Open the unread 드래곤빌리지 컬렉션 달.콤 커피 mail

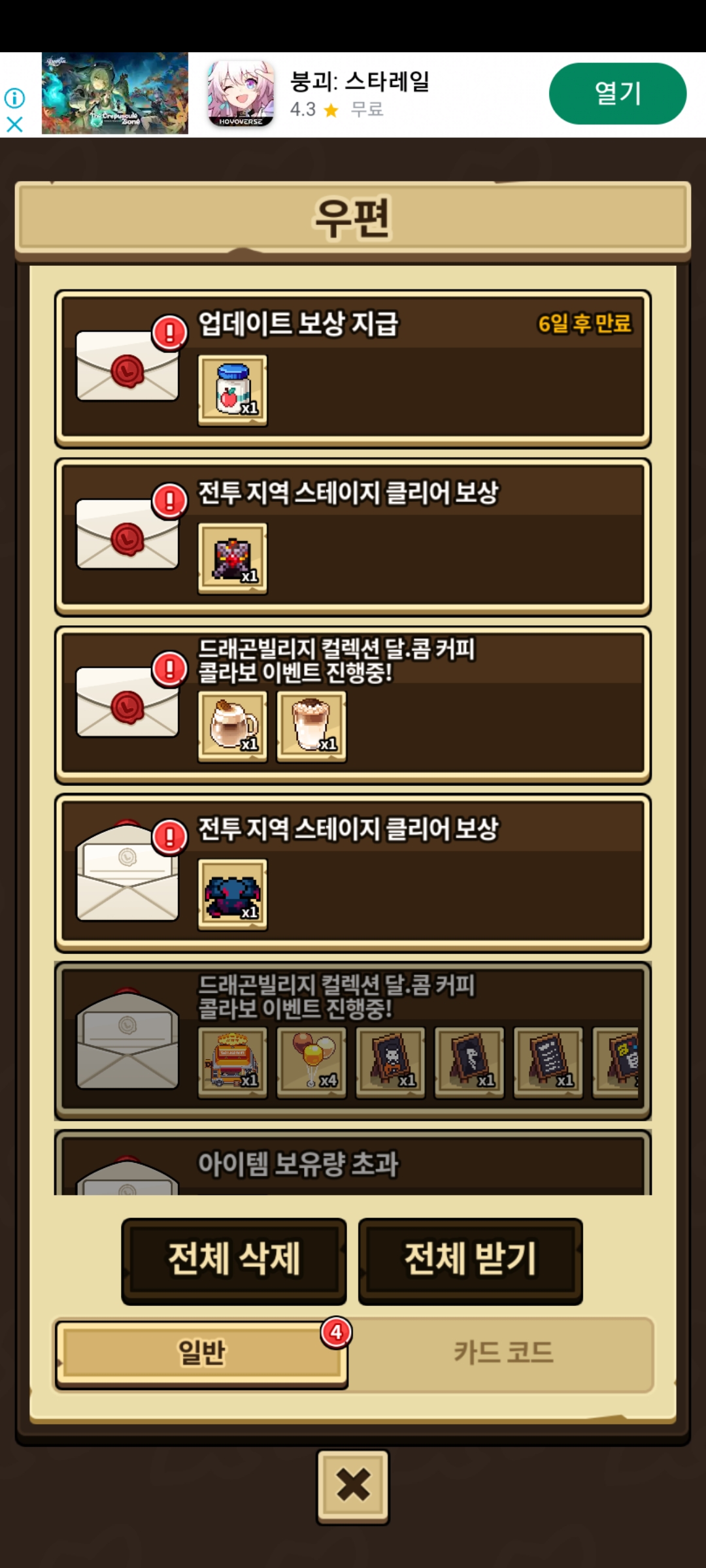tap(353, 706)
